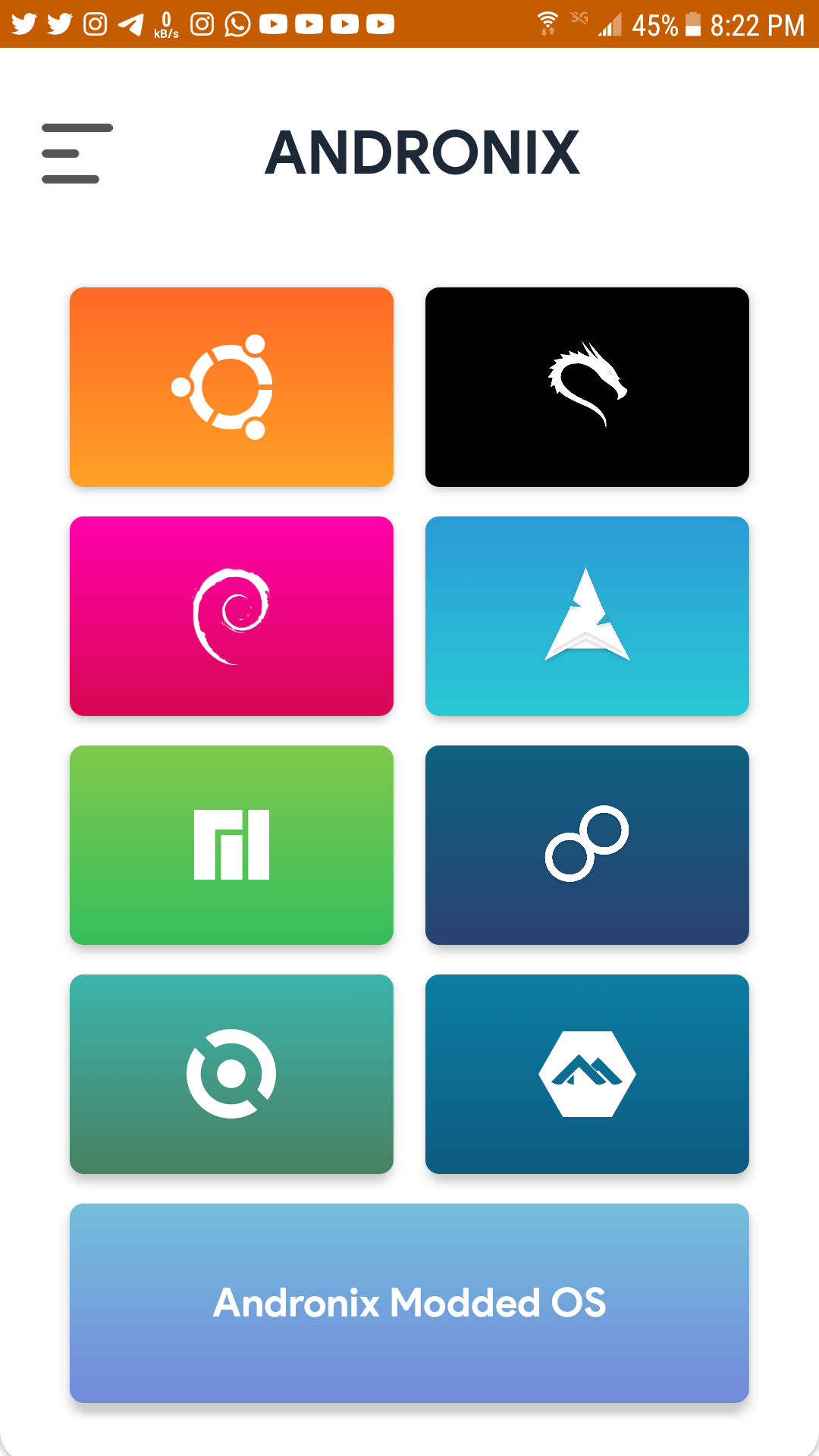The height and width of the screenshot is (1456, 819).
Task: Select the green Manjaro card
Action: pos(231,845)
